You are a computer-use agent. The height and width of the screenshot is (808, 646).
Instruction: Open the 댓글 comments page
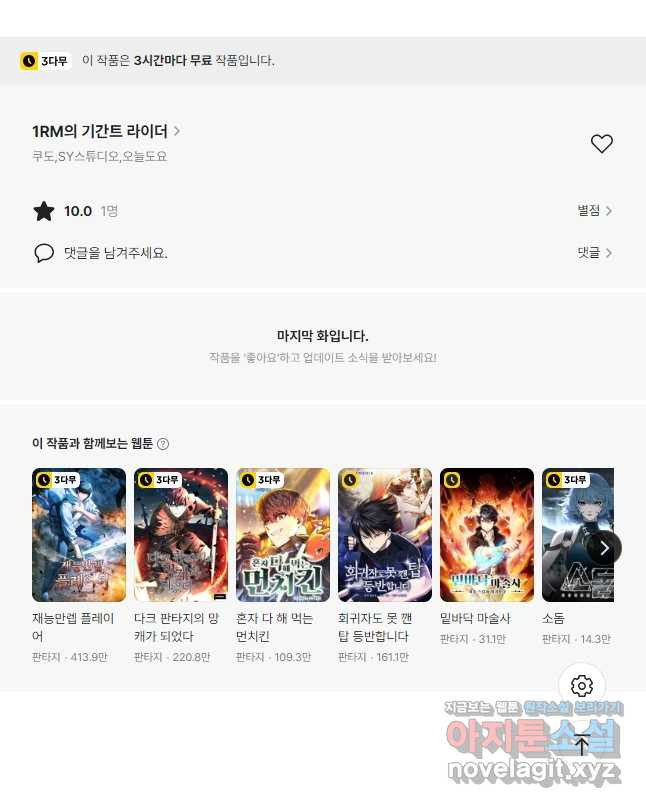[594, 253]
